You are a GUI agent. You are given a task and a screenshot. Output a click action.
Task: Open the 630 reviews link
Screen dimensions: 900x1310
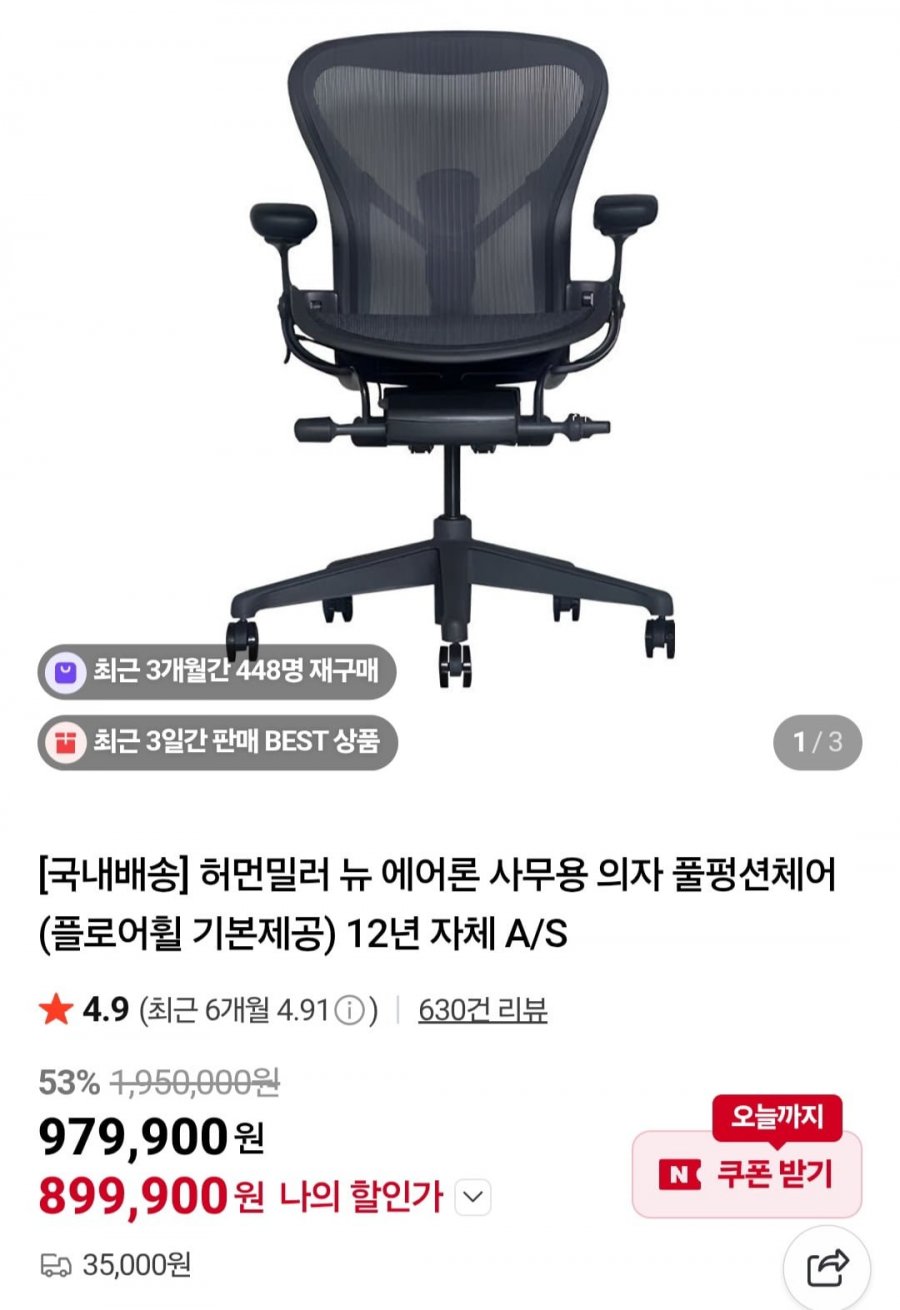[x=482, y=1010]
